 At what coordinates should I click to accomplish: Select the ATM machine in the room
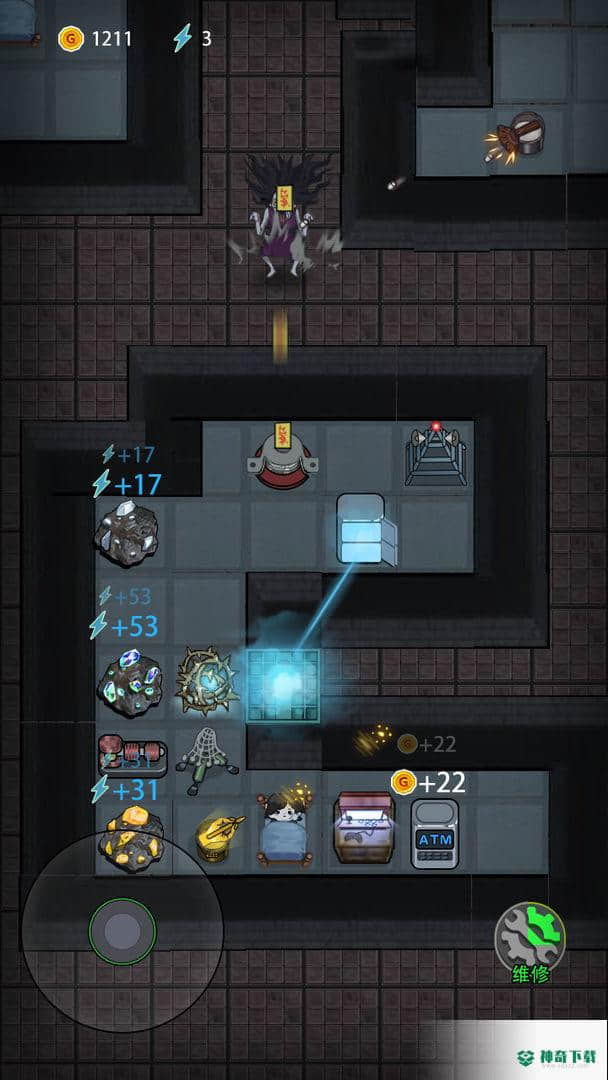coord(435,833)
